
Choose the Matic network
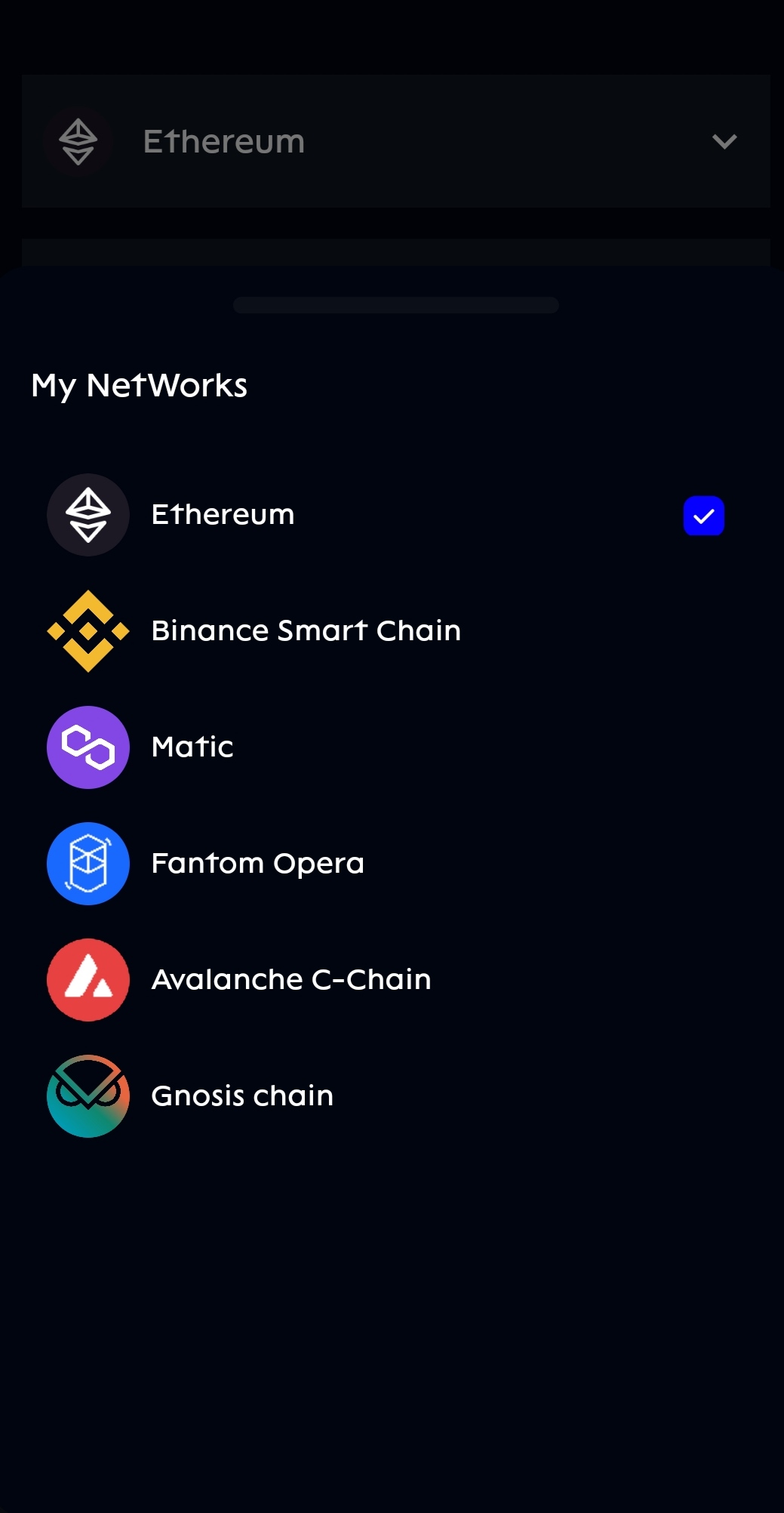(x=392, y=747)
